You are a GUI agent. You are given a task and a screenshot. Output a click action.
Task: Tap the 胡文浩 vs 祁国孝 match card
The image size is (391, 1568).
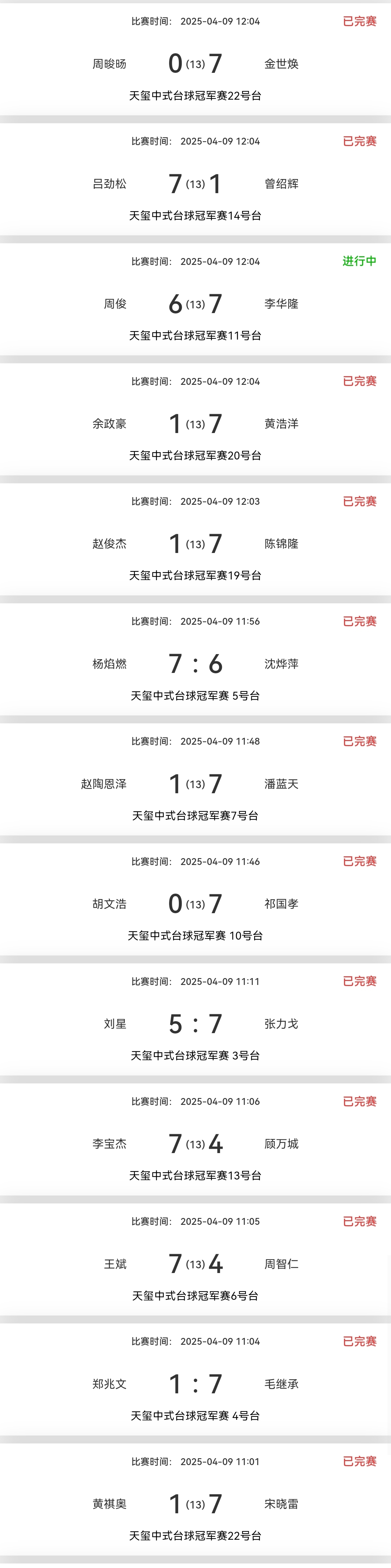pyautogui.click(x=195, y=903)
